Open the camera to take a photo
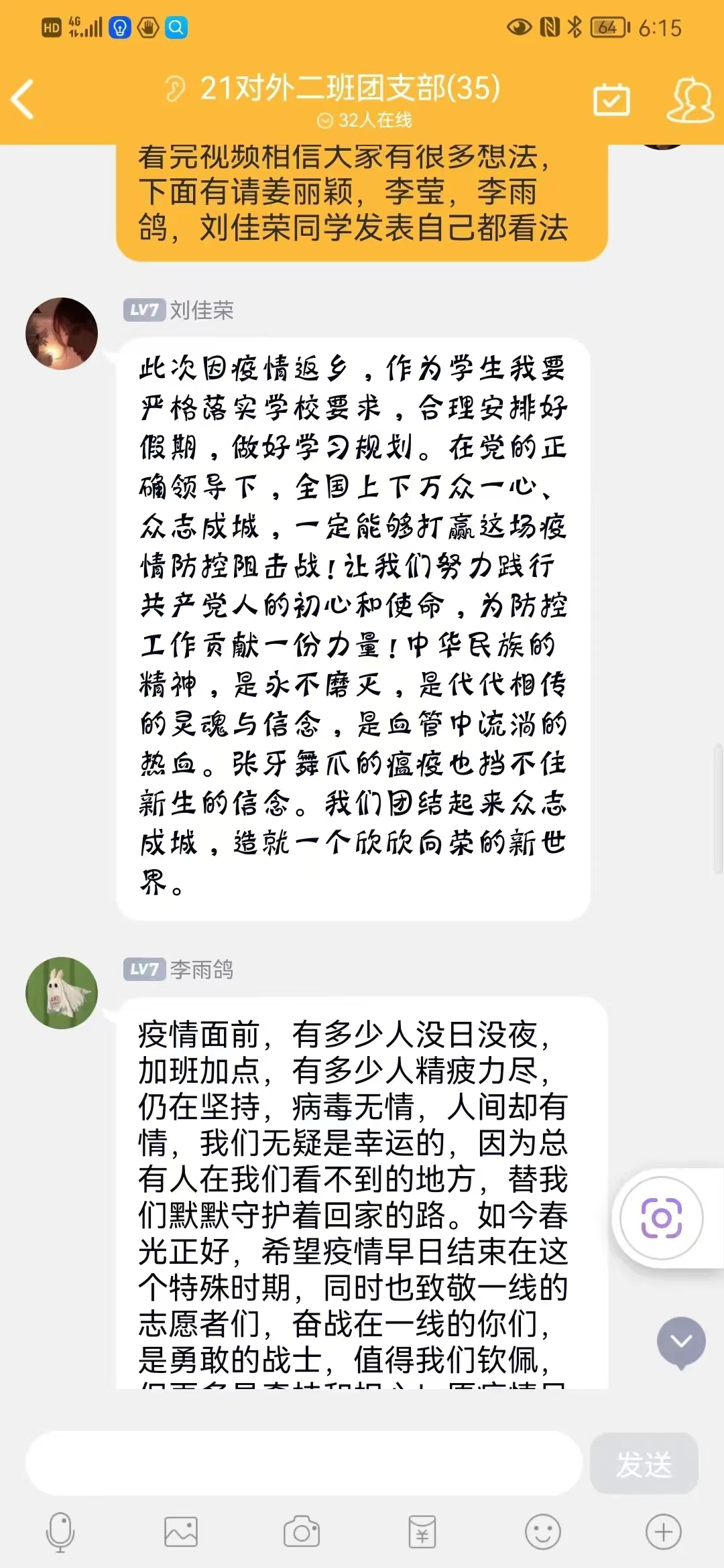Screen dimensions: 724x1568 tap(302, 1532)
